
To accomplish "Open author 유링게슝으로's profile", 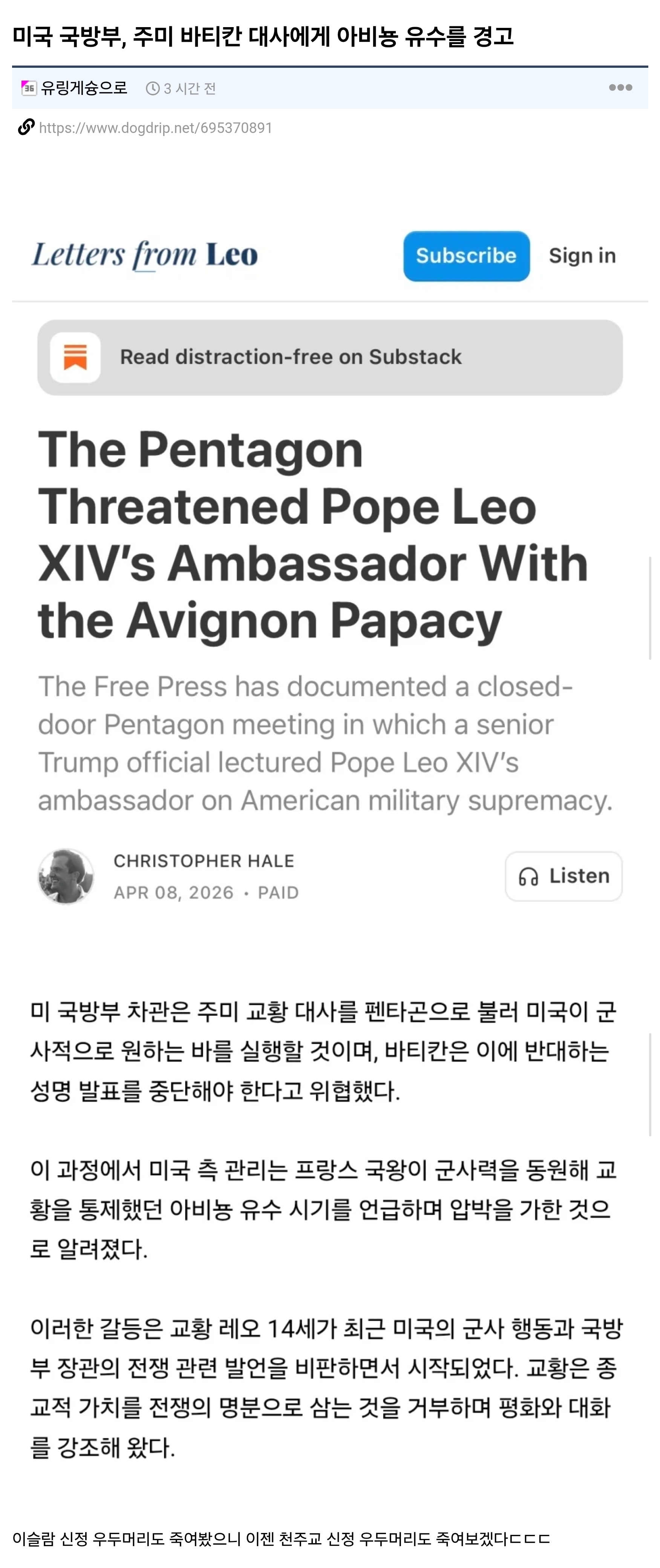I will click(84, 88).
